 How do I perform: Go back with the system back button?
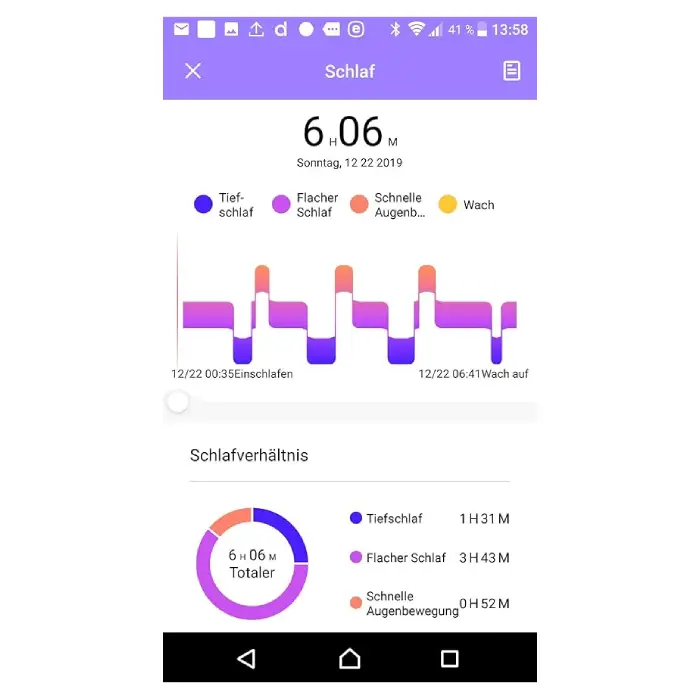tap(246, 658)
